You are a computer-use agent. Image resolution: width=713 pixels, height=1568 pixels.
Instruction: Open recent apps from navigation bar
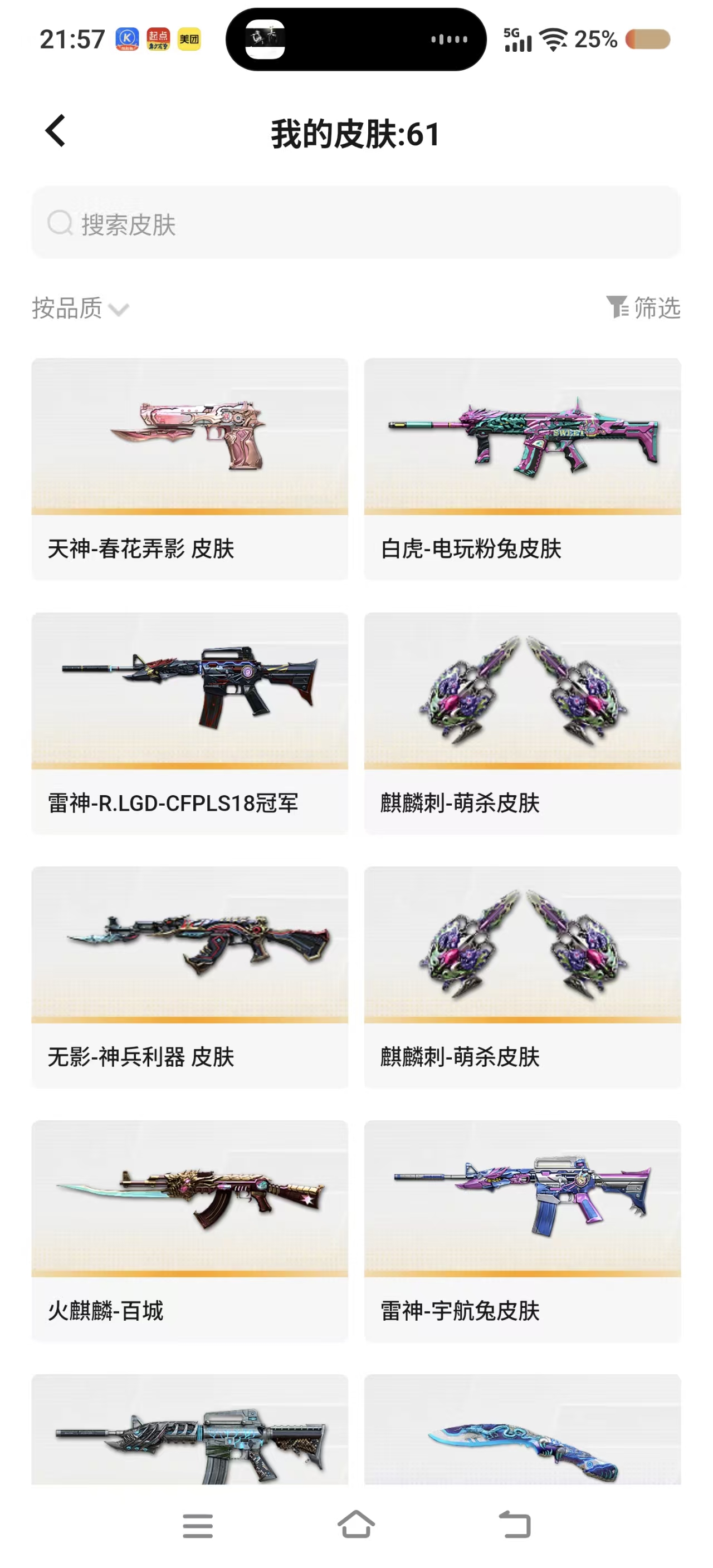pos(198,1525)
